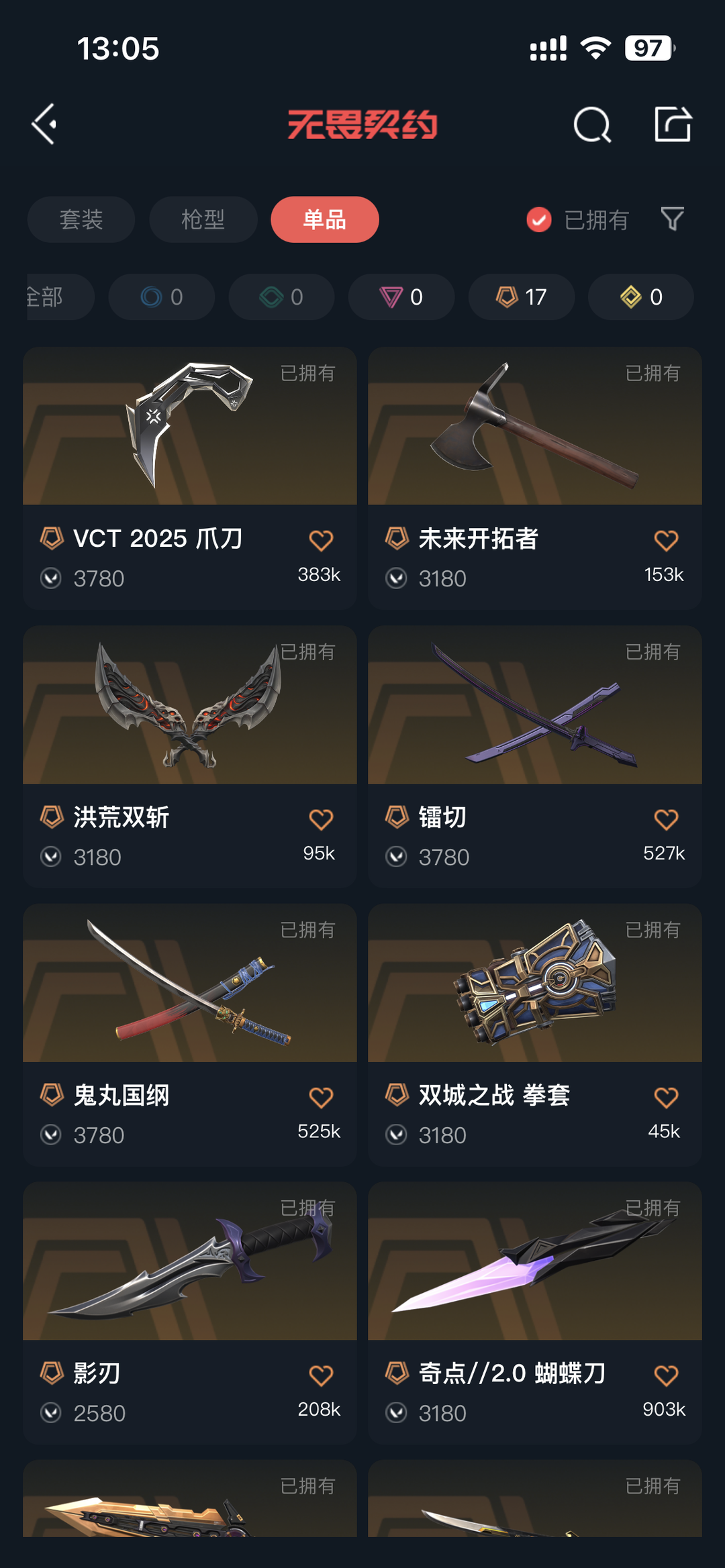Switch to the 套装 tab
Image resolution: width=725 pixels, height=1568 pixels.
81,219
